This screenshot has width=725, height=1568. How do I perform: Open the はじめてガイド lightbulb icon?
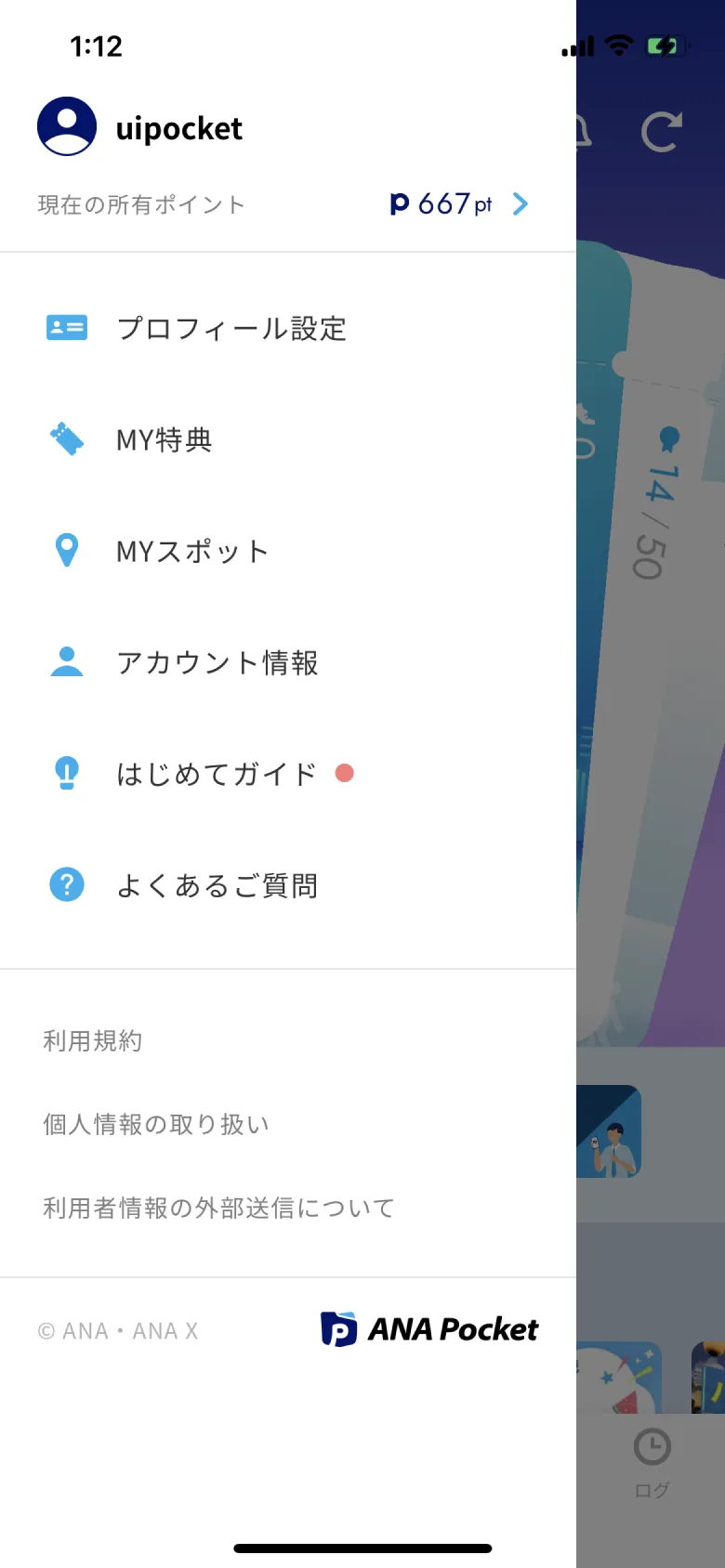66,773
